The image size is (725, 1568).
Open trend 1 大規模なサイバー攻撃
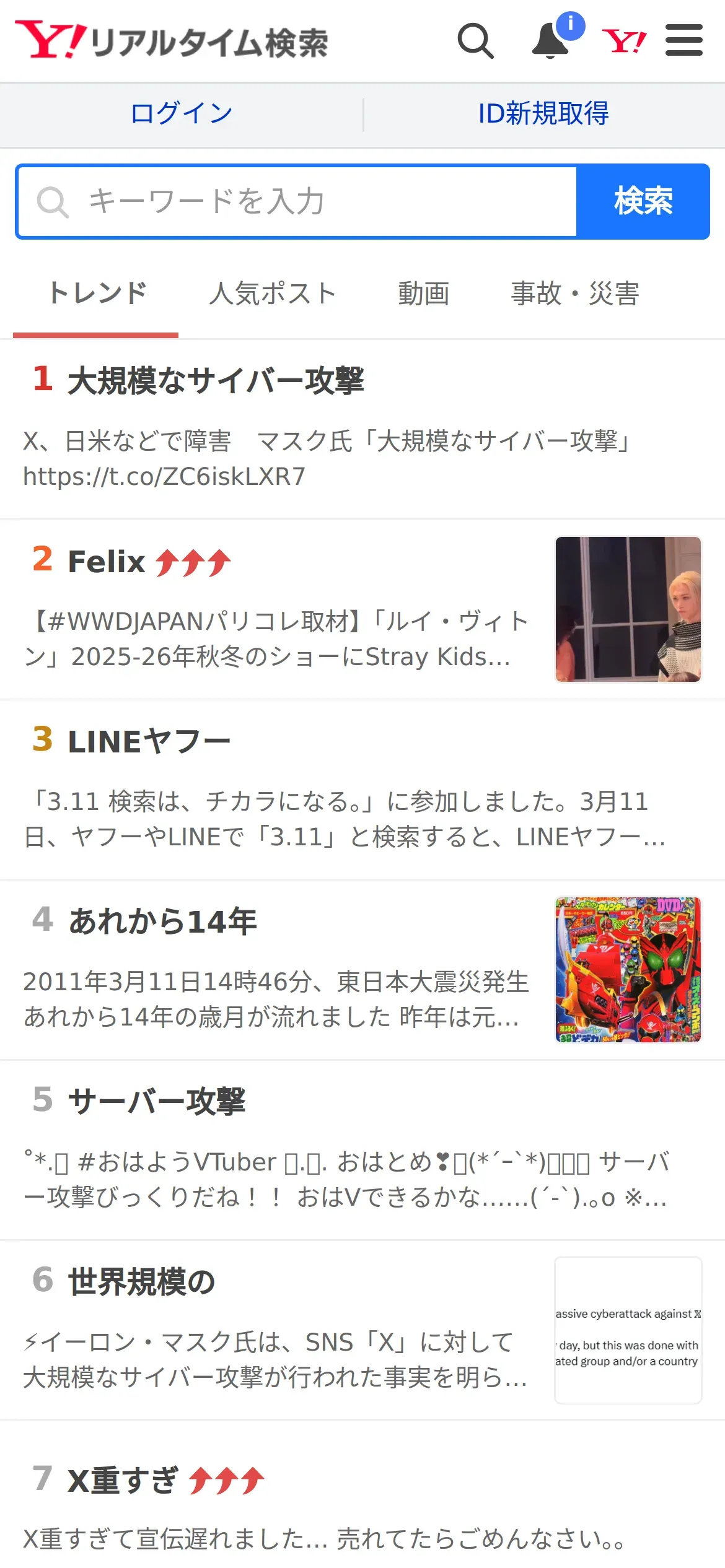(362, 429)
